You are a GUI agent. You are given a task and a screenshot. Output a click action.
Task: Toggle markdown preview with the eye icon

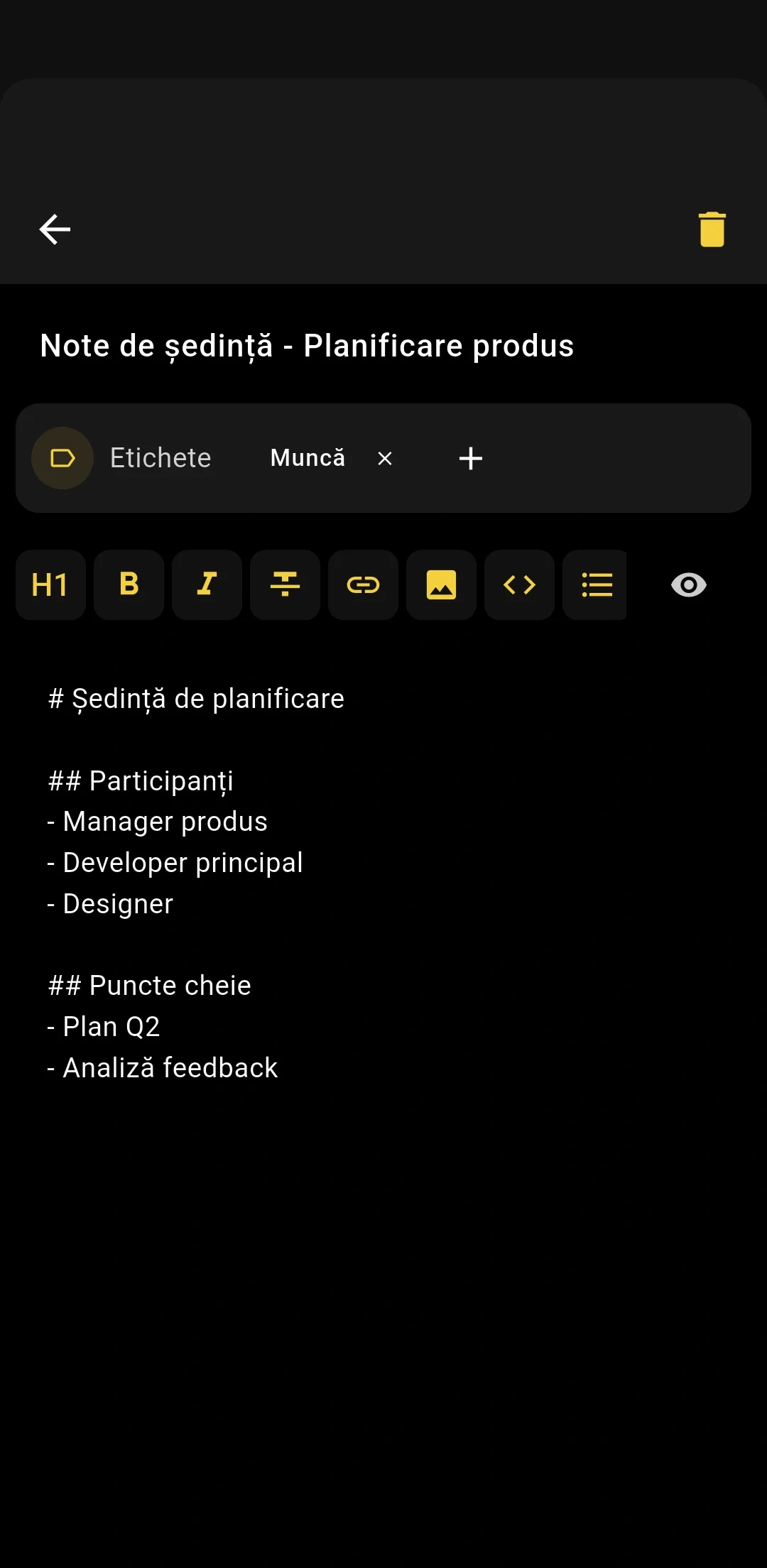click(687, 584)
